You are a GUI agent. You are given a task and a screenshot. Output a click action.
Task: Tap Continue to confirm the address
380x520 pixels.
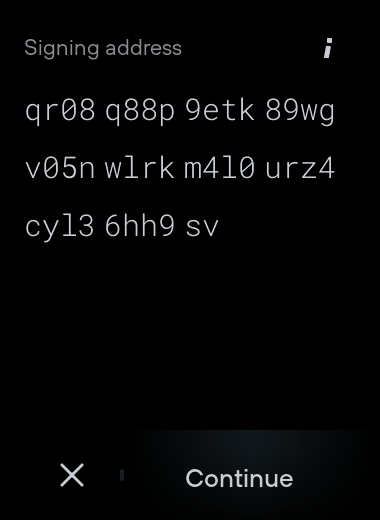(239, 478)
